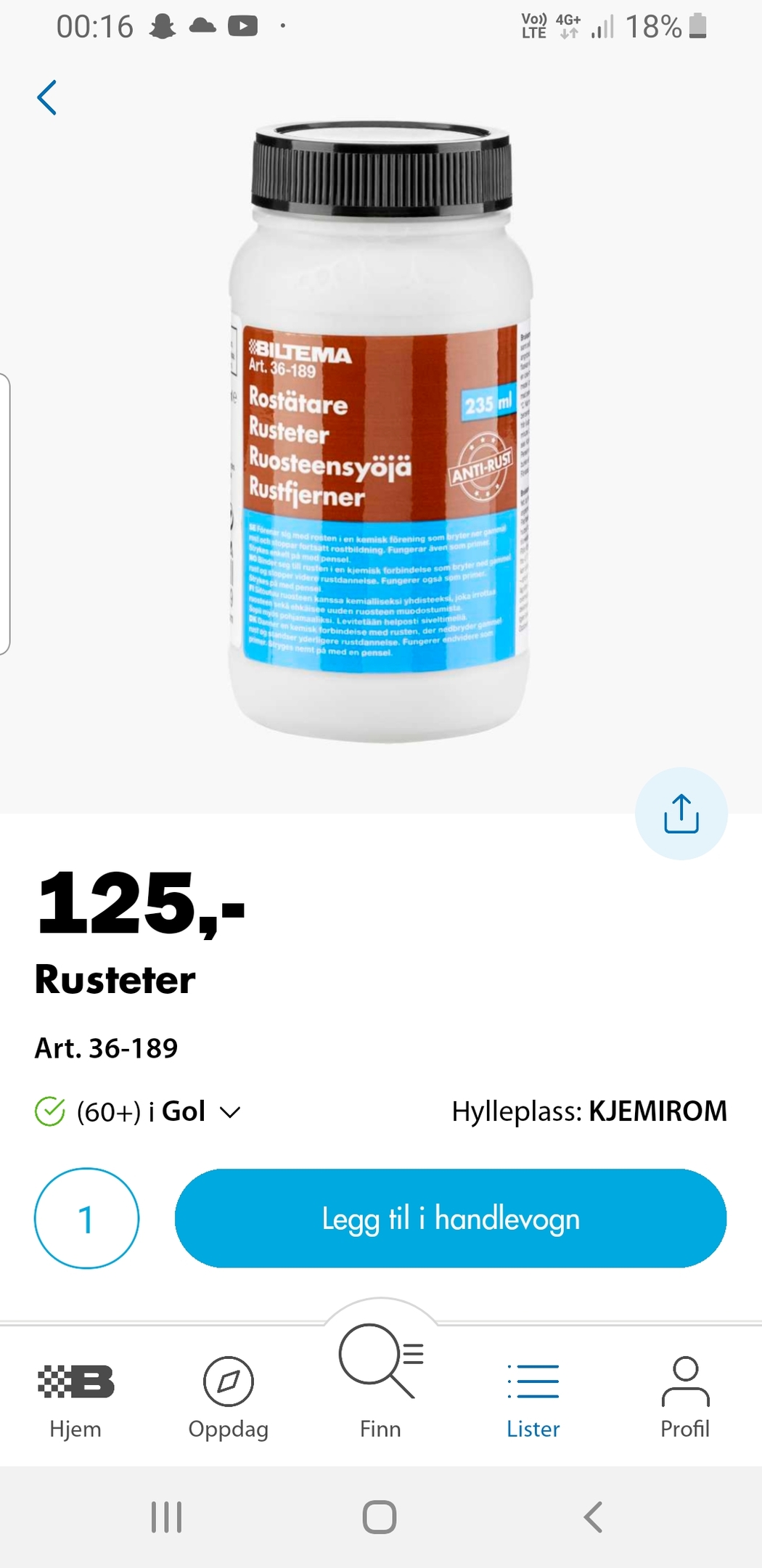Image resolution: width=762 pixels, height=1568 pixels.
Task: Tap the system home button
Action: point(380,1516)
